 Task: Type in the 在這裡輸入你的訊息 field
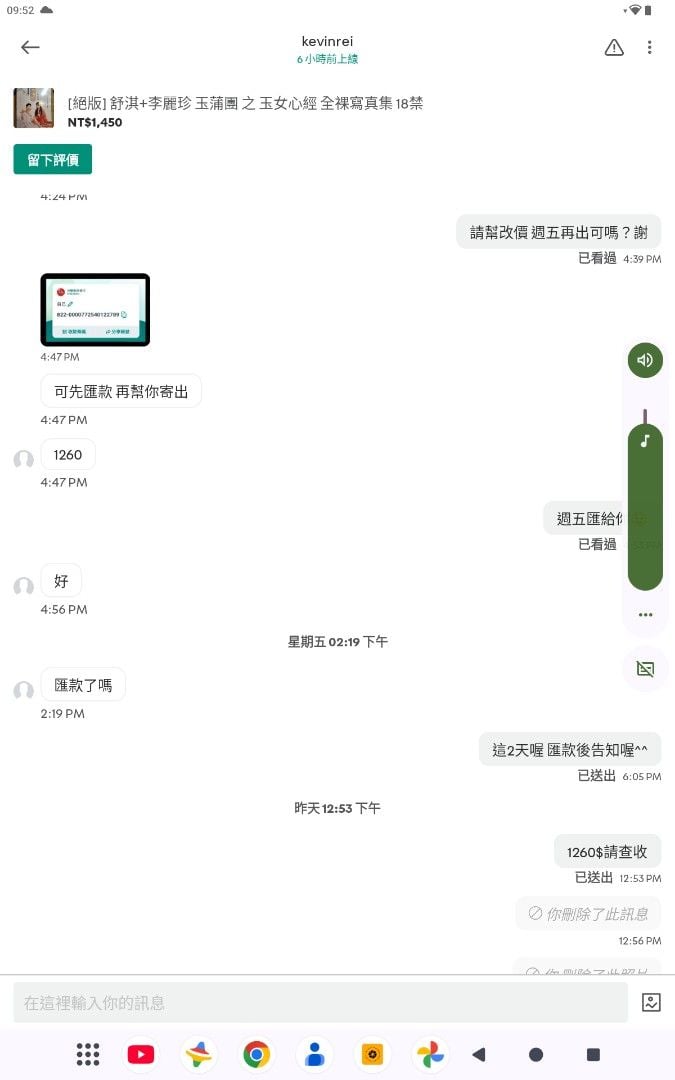(320, 1002)
